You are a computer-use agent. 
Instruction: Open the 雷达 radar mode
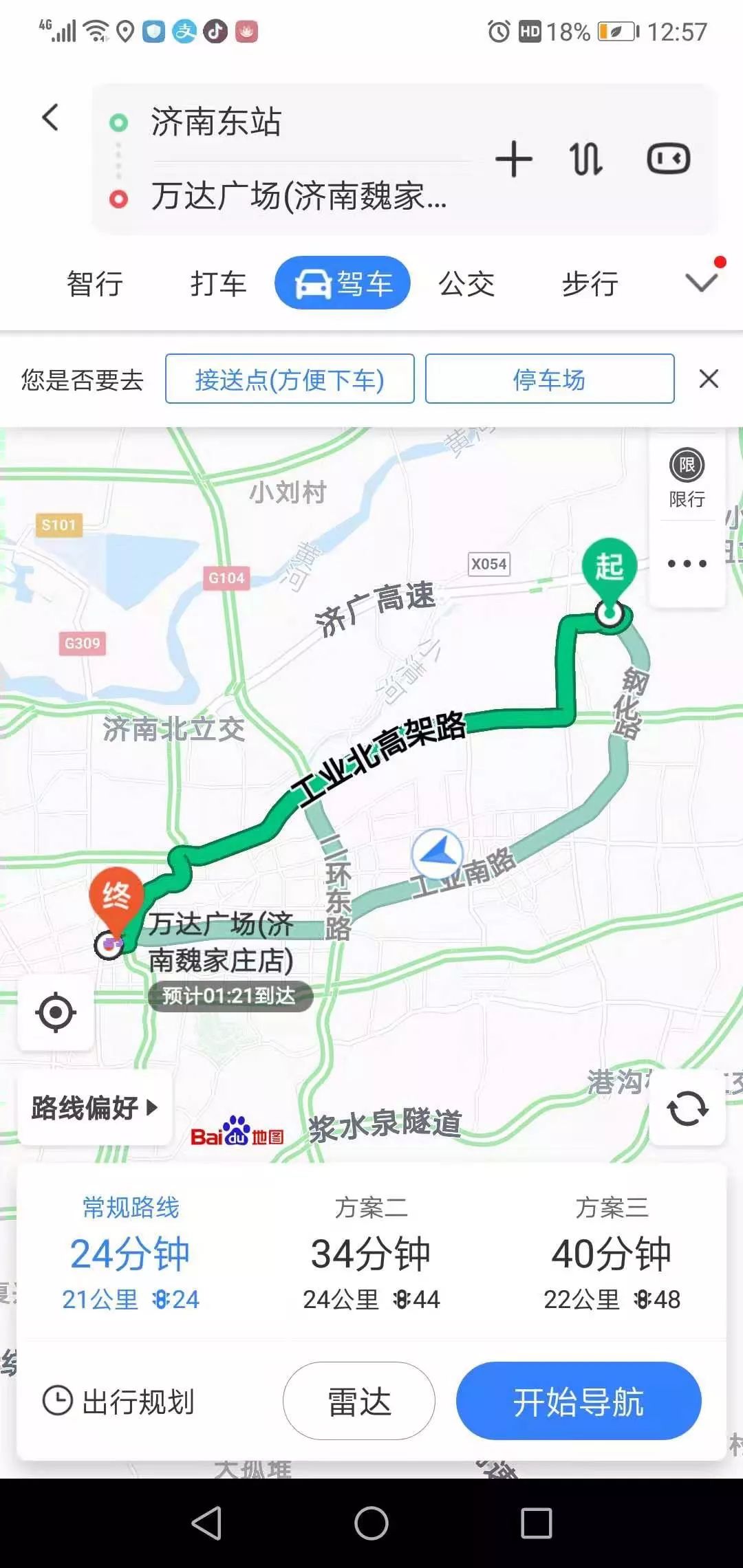coord(358,1401)
